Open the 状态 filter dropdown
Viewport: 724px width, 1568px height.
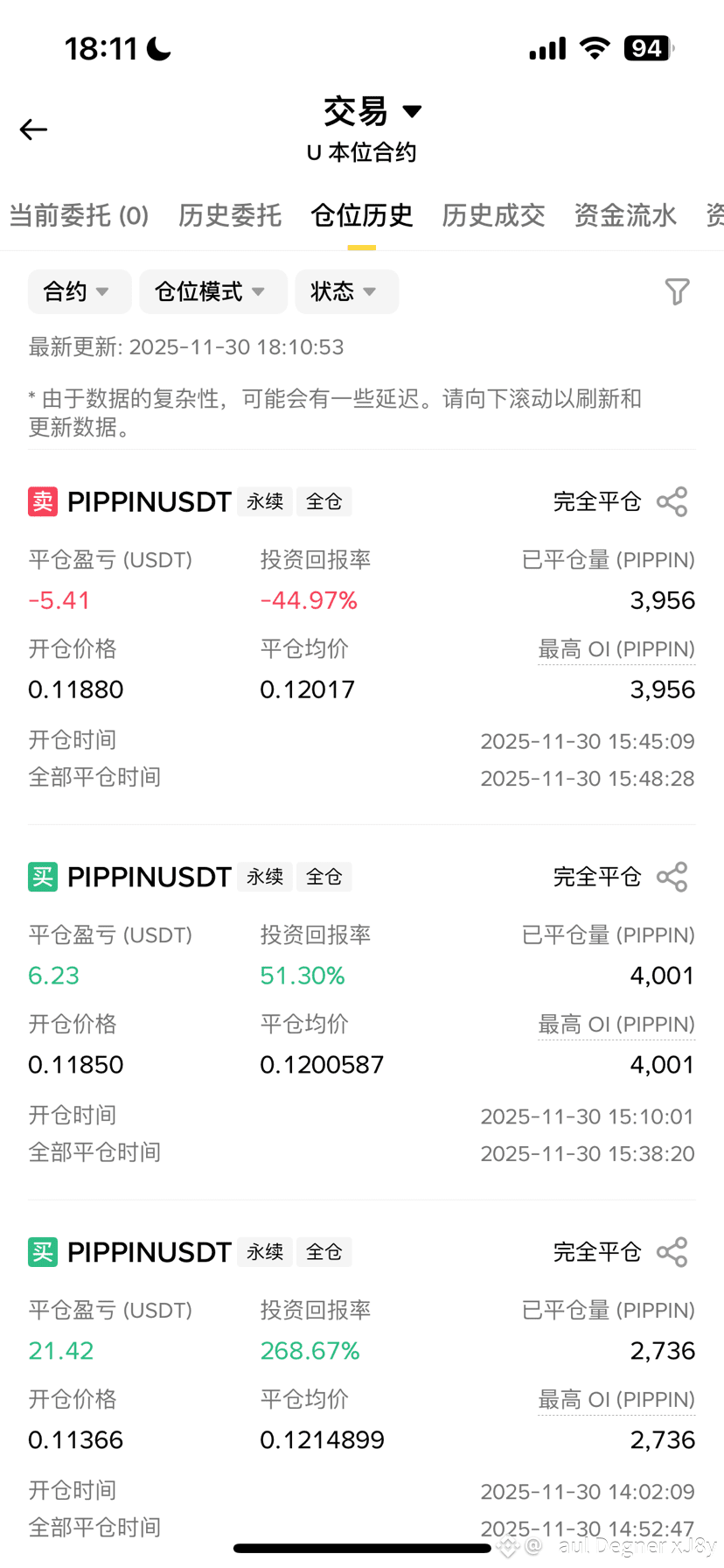coord(347,291)
